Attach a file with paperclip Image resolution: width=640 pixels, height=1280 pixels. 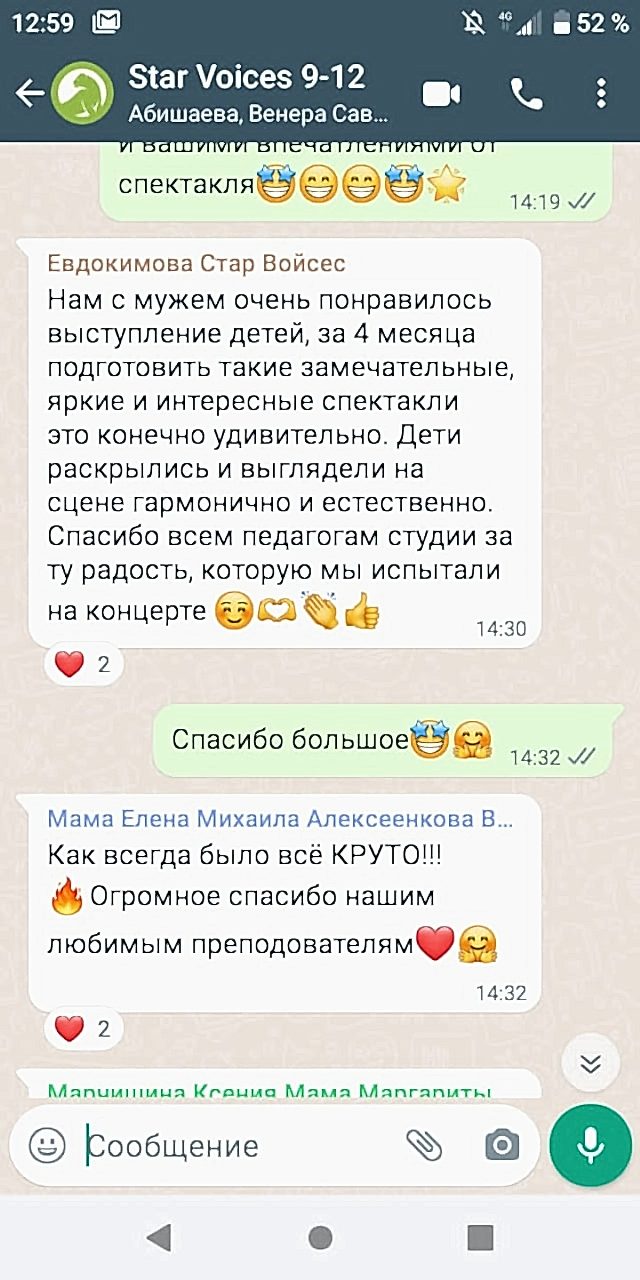(424, 1145)
